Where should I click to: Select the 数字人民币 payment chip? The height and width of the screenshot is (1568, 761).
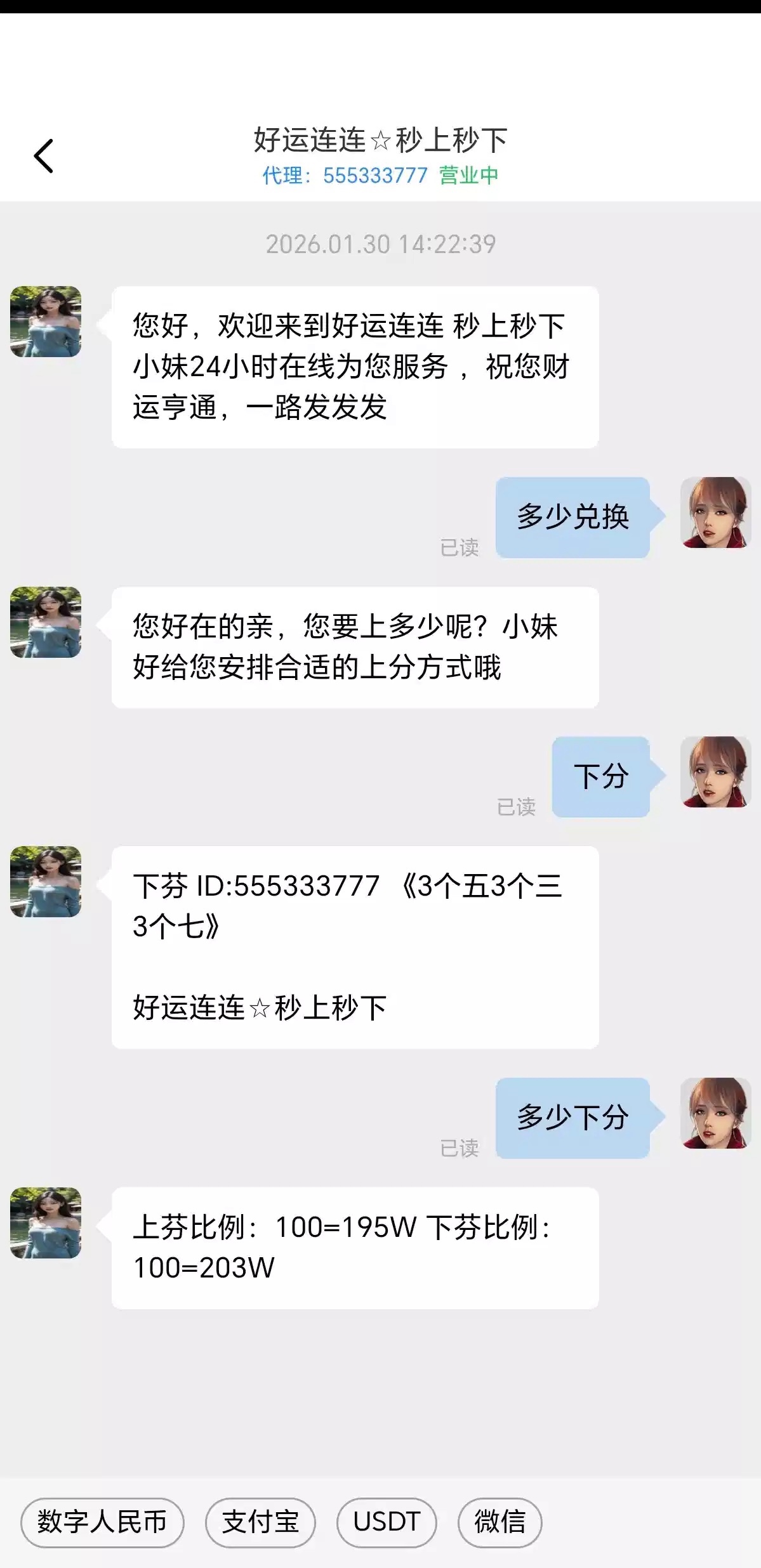tap(102, 1522)
